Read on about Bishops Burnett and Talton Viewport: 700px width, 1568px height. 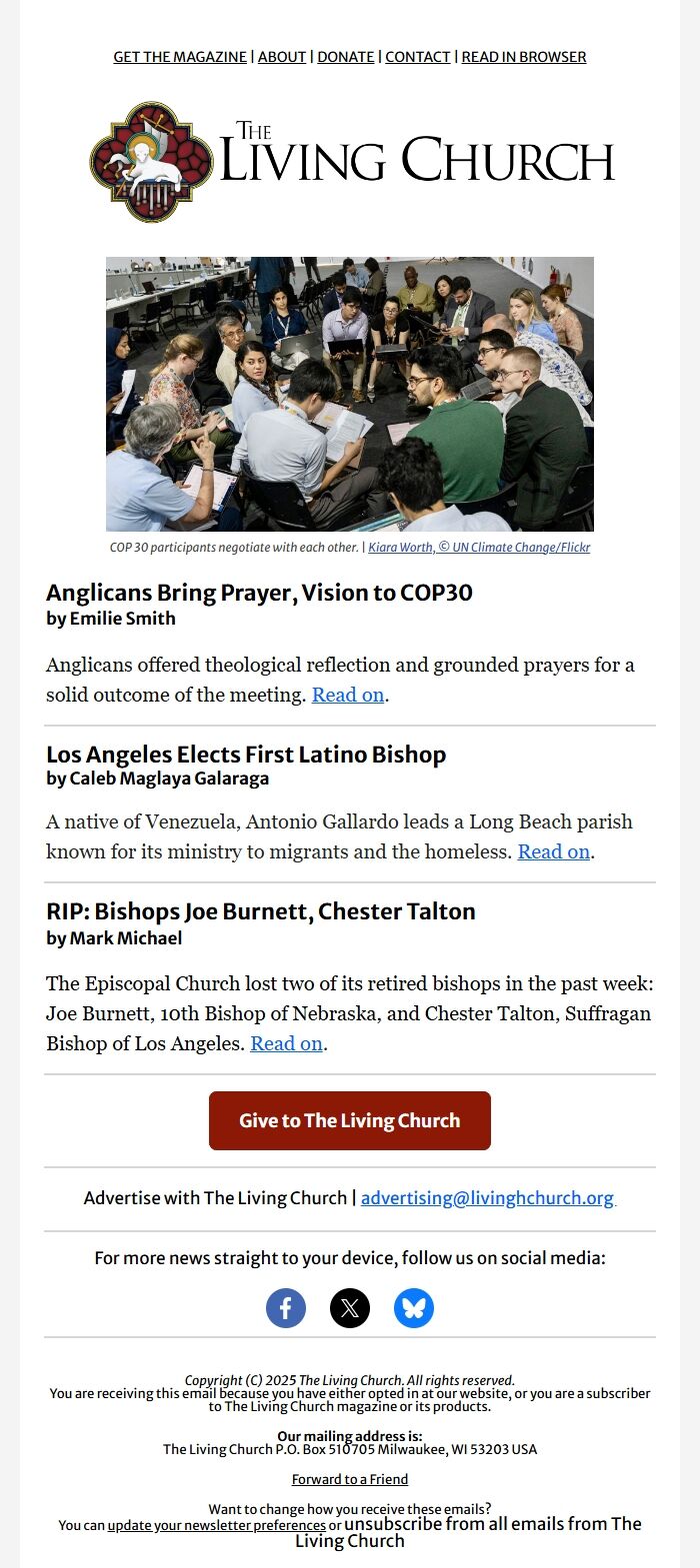point(287,1043)
